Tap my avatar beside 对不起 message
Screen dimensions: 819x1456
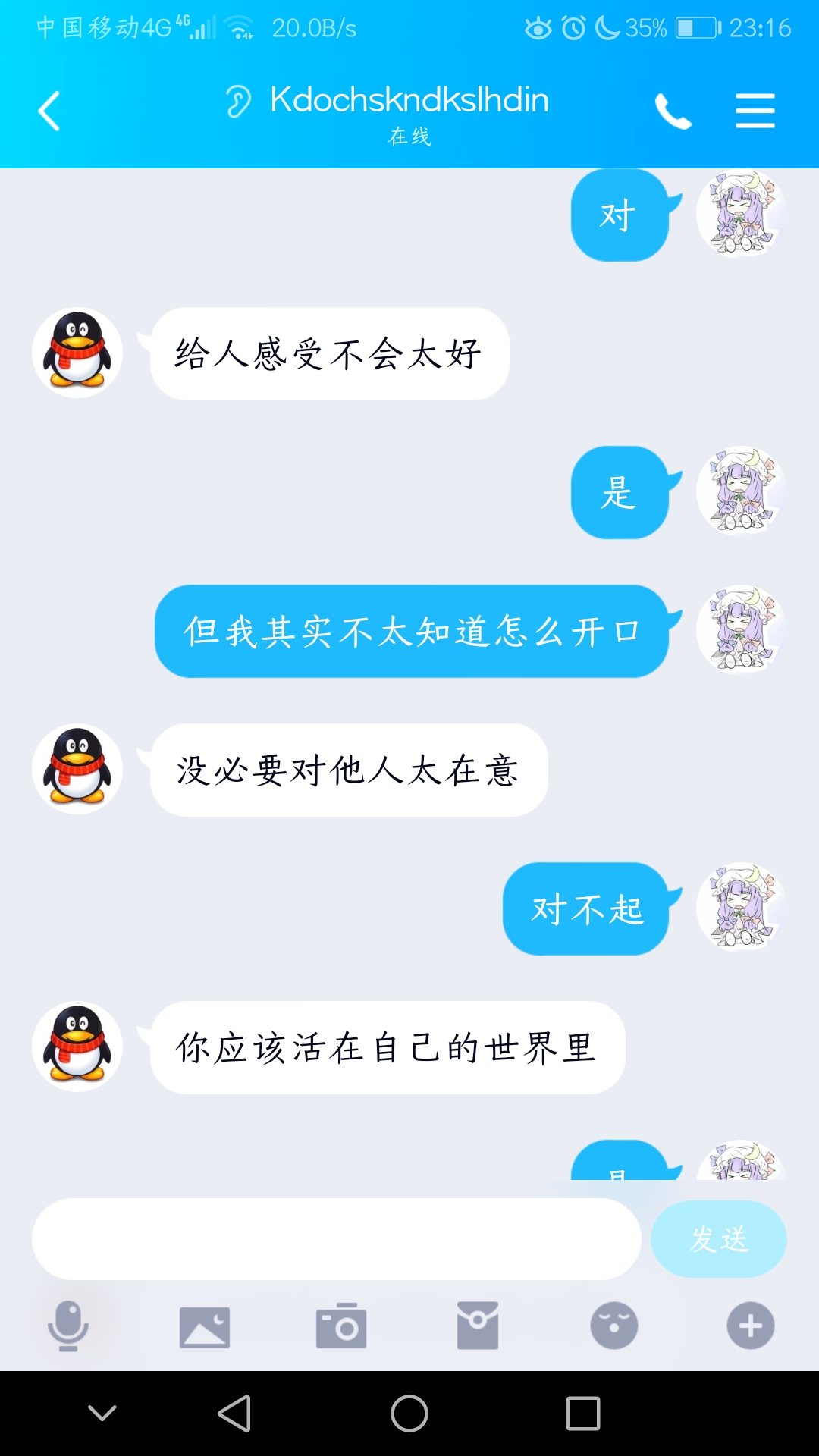coord(741,907)
